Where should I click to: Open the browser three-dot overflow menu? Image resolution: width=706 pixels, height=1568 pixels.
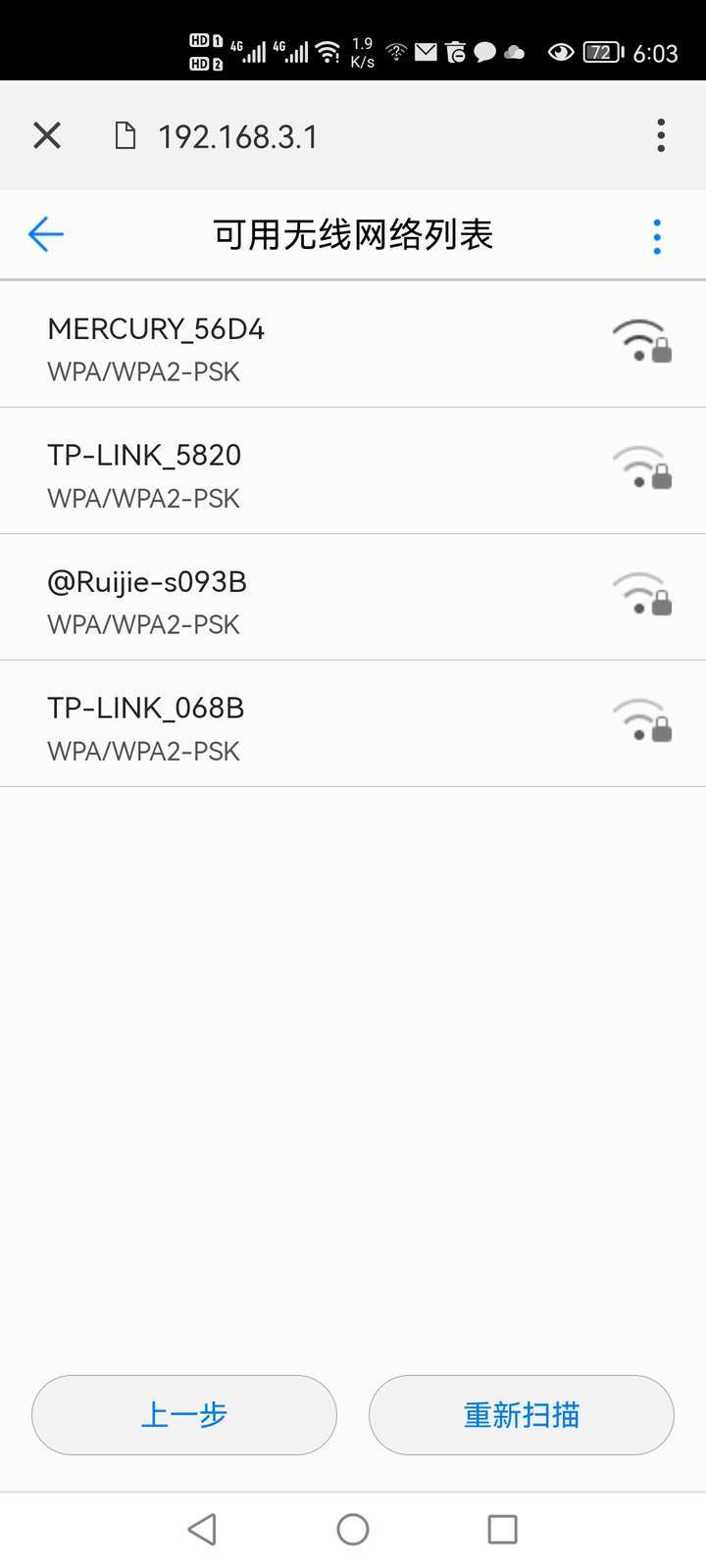(661, 135)
